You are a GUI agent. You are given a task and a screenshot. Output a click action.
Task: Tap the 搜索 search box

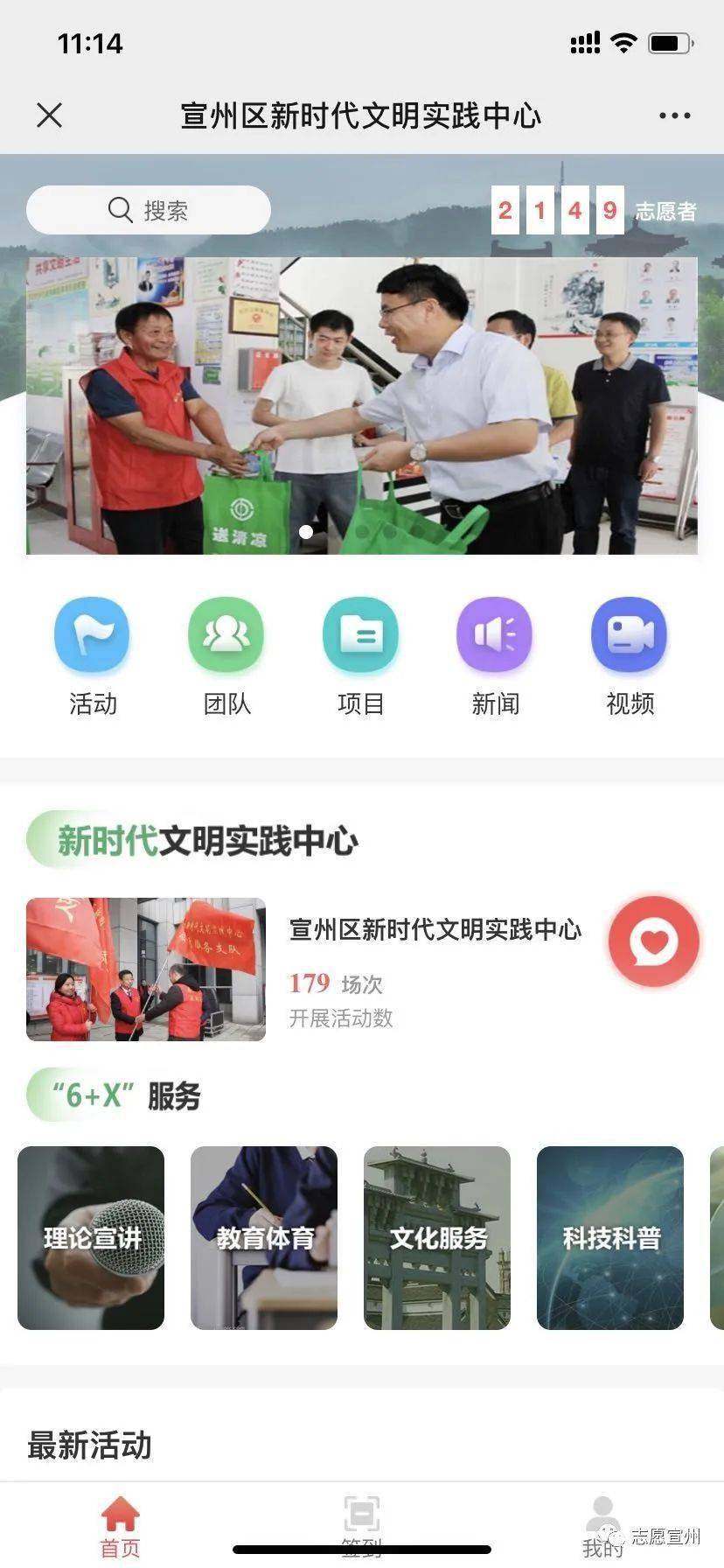pyautogui.click(x=149, y=210)
